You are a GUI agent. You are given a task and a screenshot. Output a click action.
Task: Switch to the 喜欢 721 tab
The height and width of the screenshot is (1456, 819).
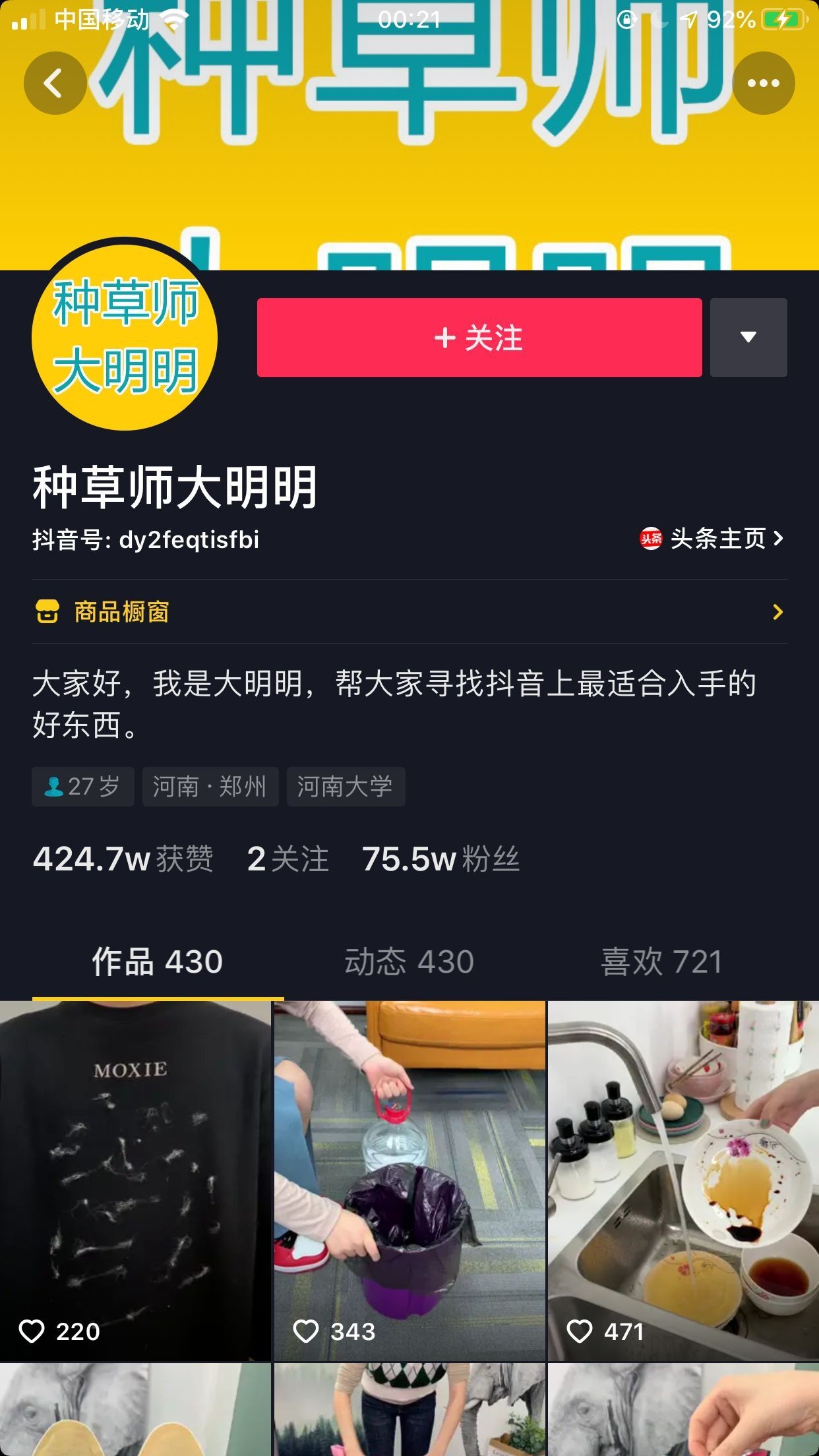[x=661, y=961]
